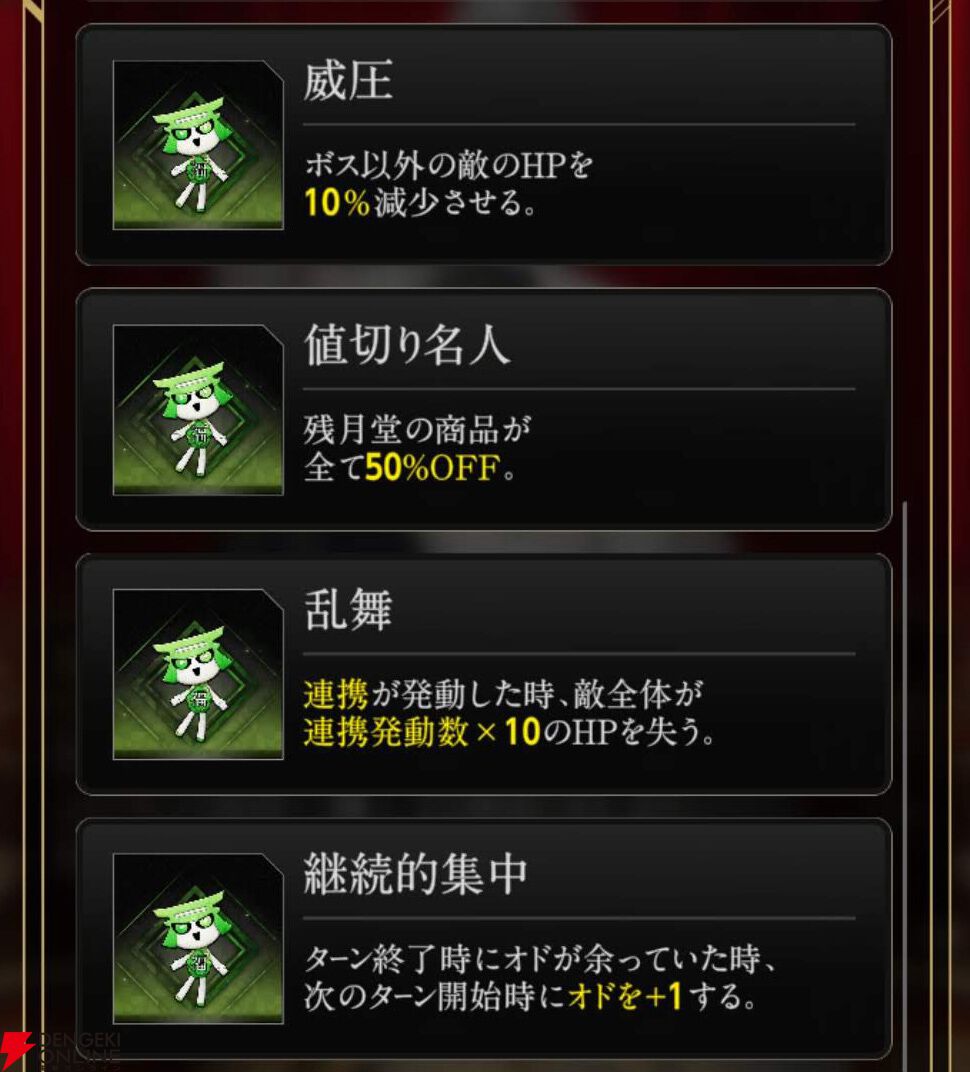
Task: Choose the 乱舞 skill card
Action: point(483,674)
